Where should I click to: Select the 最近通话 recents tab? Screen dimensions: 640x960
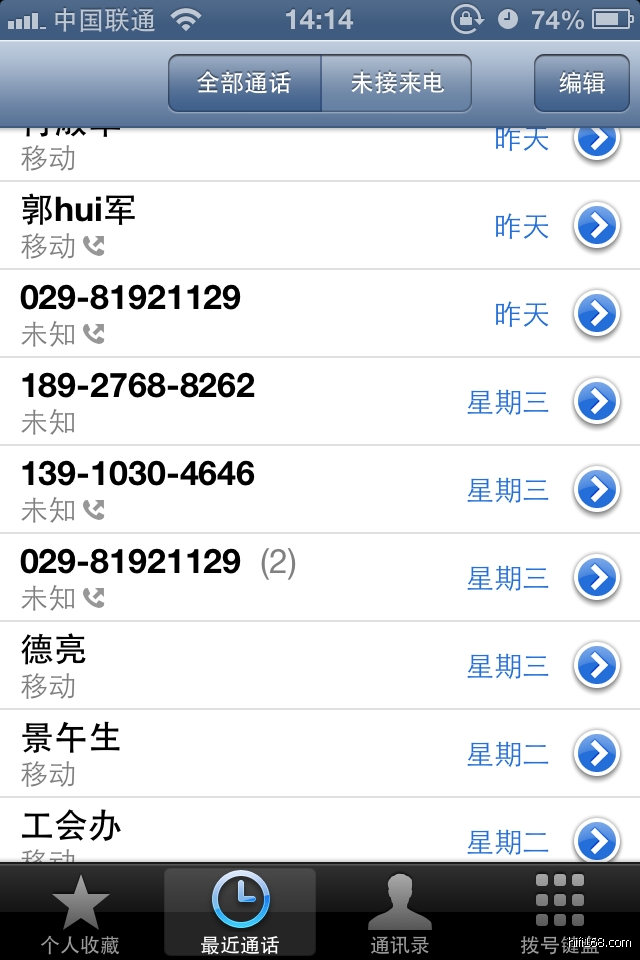[240, 912]
